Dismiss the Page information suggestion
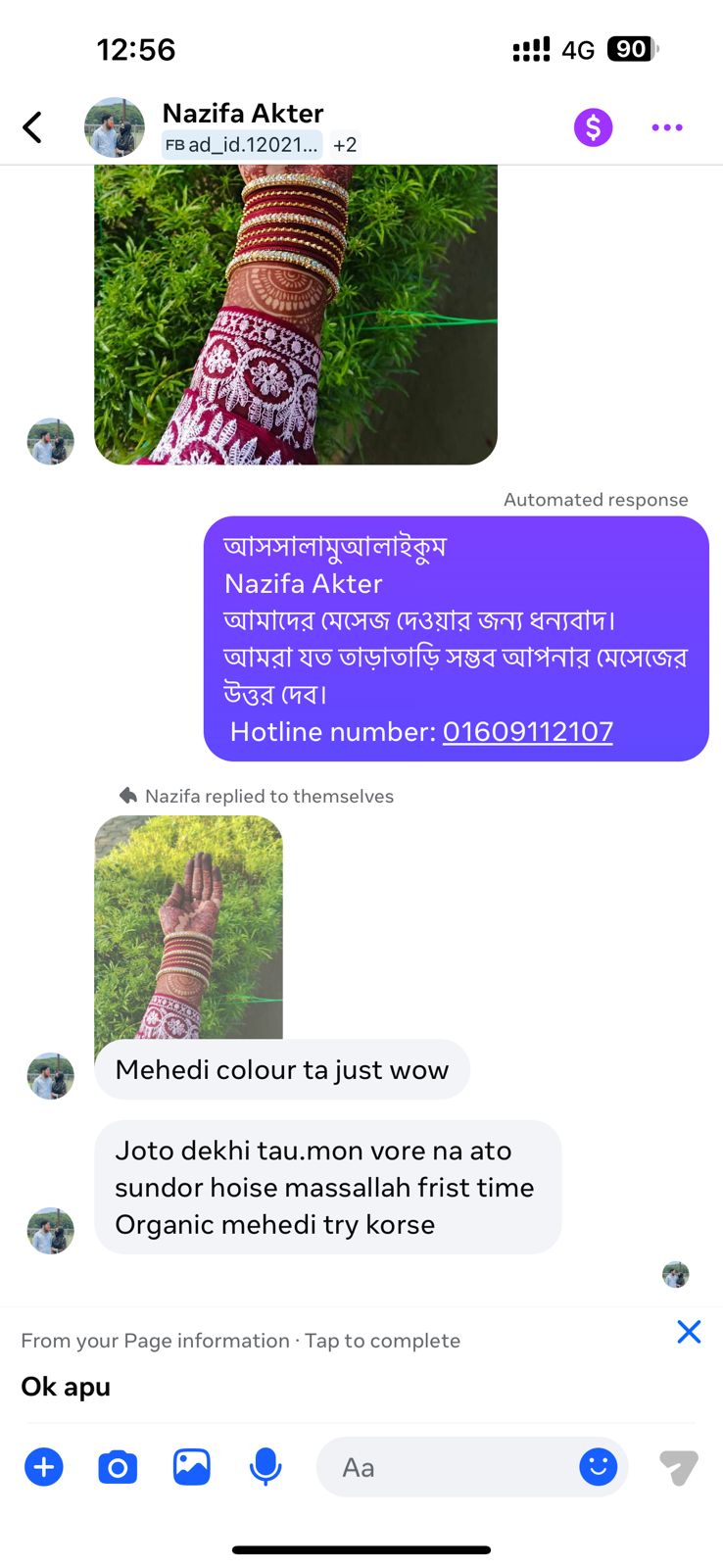Image resolution: width=723 pixels, height=1568 pixels. [x=689, y=1332]
